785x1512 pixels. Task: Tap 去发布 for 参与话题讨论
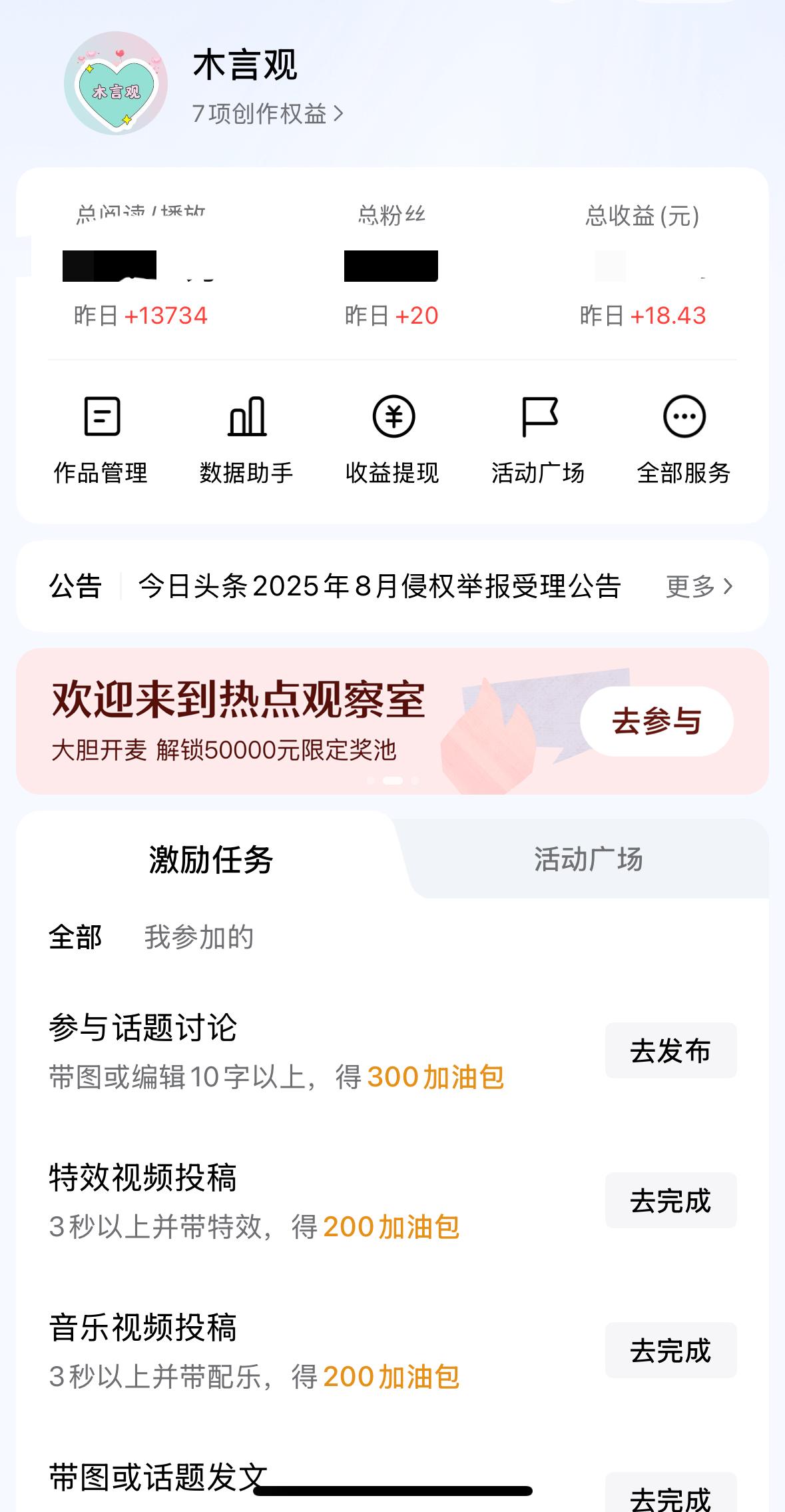pos(670,1050)
